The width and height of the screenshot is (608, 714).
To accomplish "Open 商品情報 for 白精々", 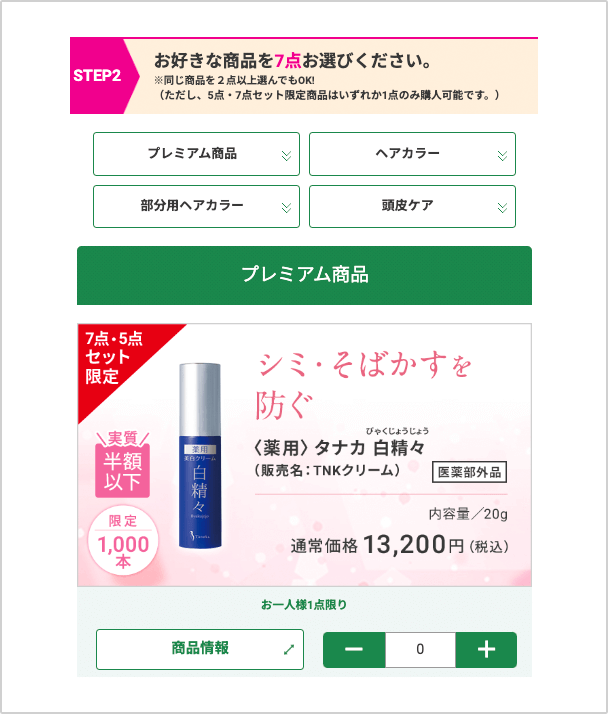I will [x=199, y=649].
